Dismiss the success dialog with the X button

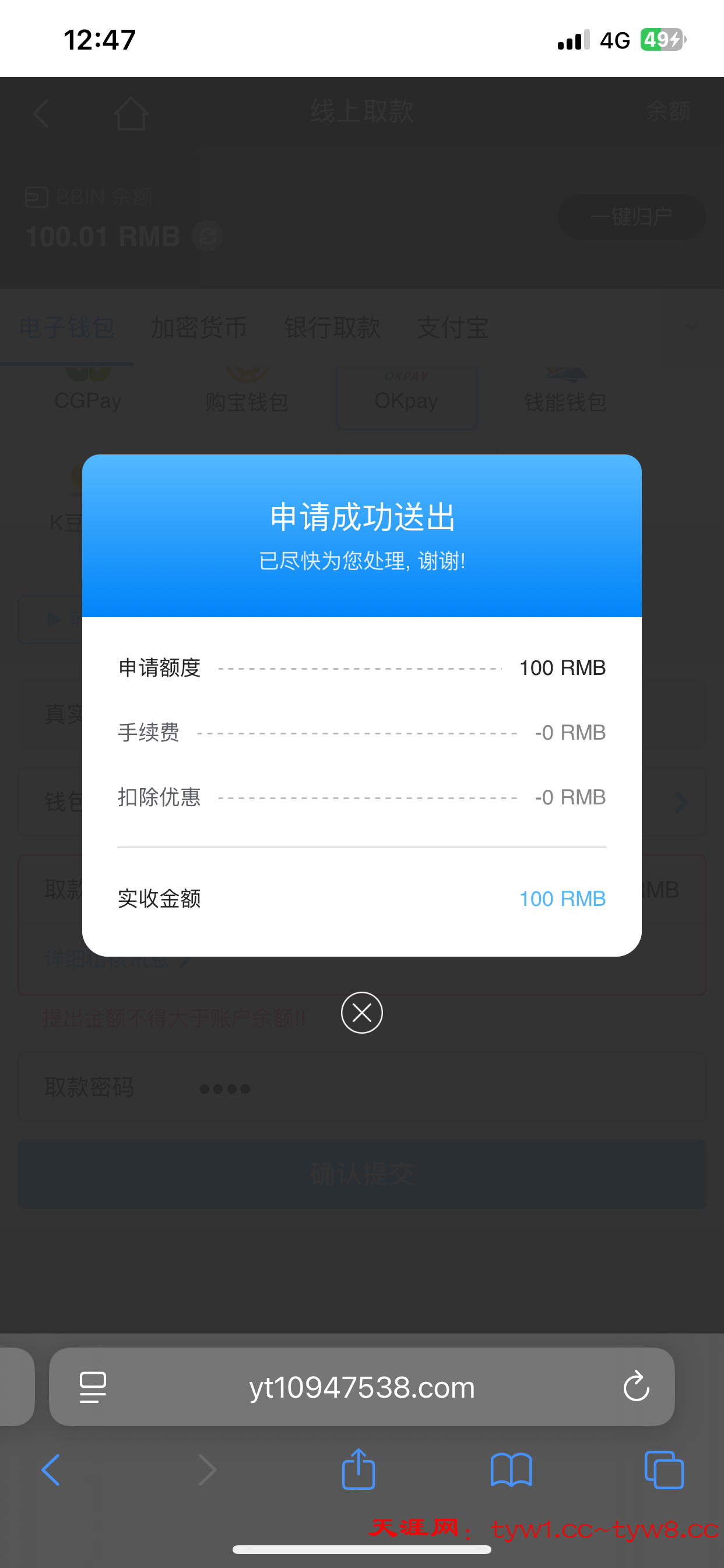click(361, 1012)
